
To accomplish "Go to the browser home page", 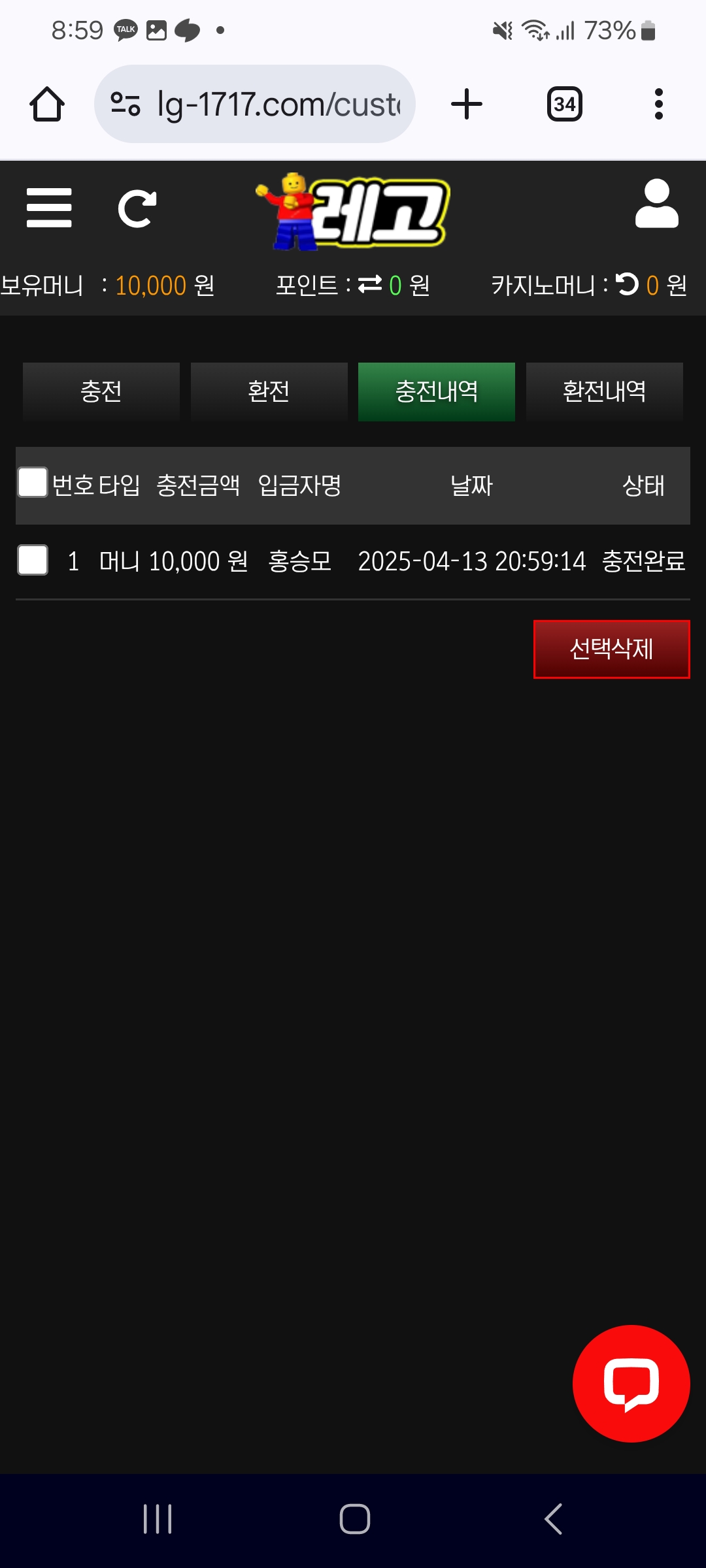I will pyautogui.click(x=47, y=104).
